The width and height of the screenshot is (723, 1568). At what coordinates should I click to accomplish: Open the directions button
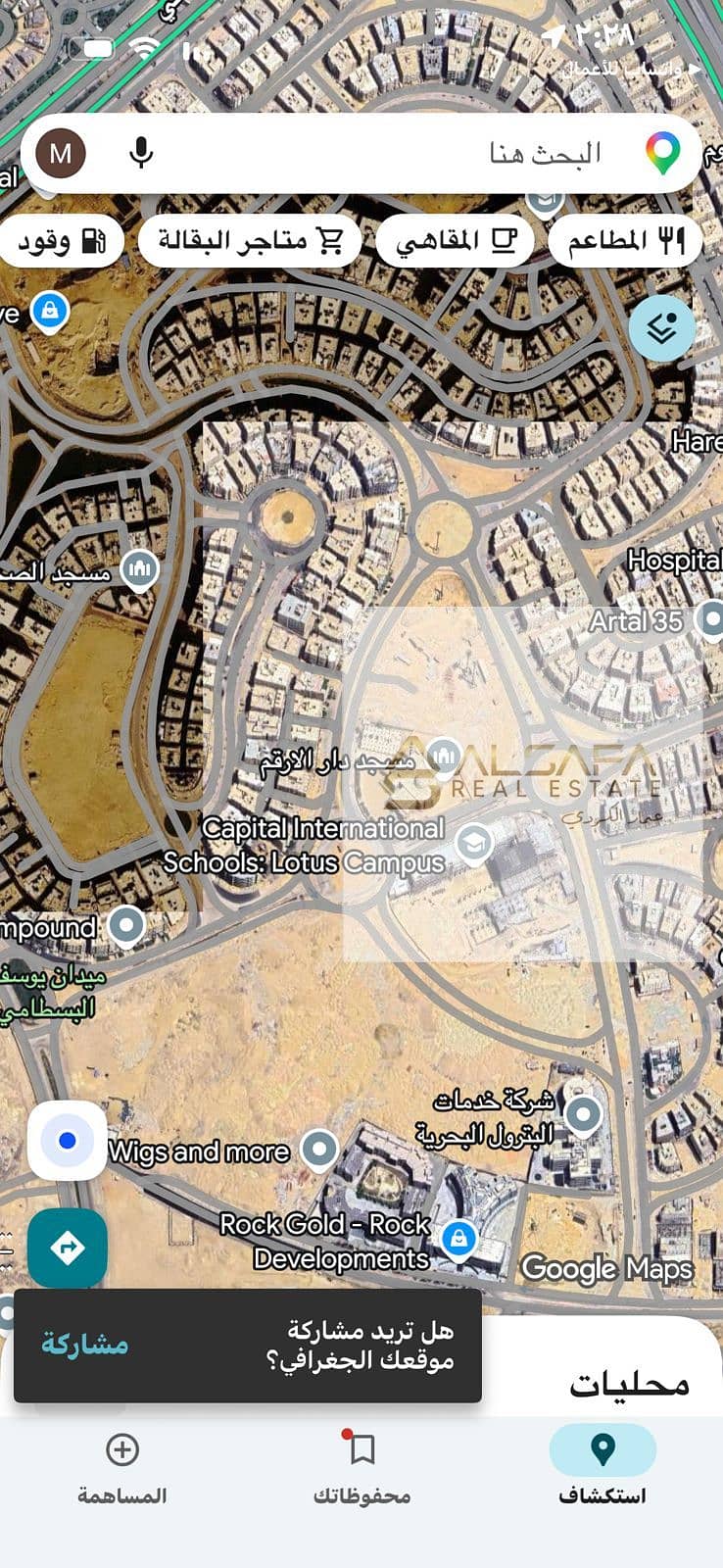click(68, 1248)
